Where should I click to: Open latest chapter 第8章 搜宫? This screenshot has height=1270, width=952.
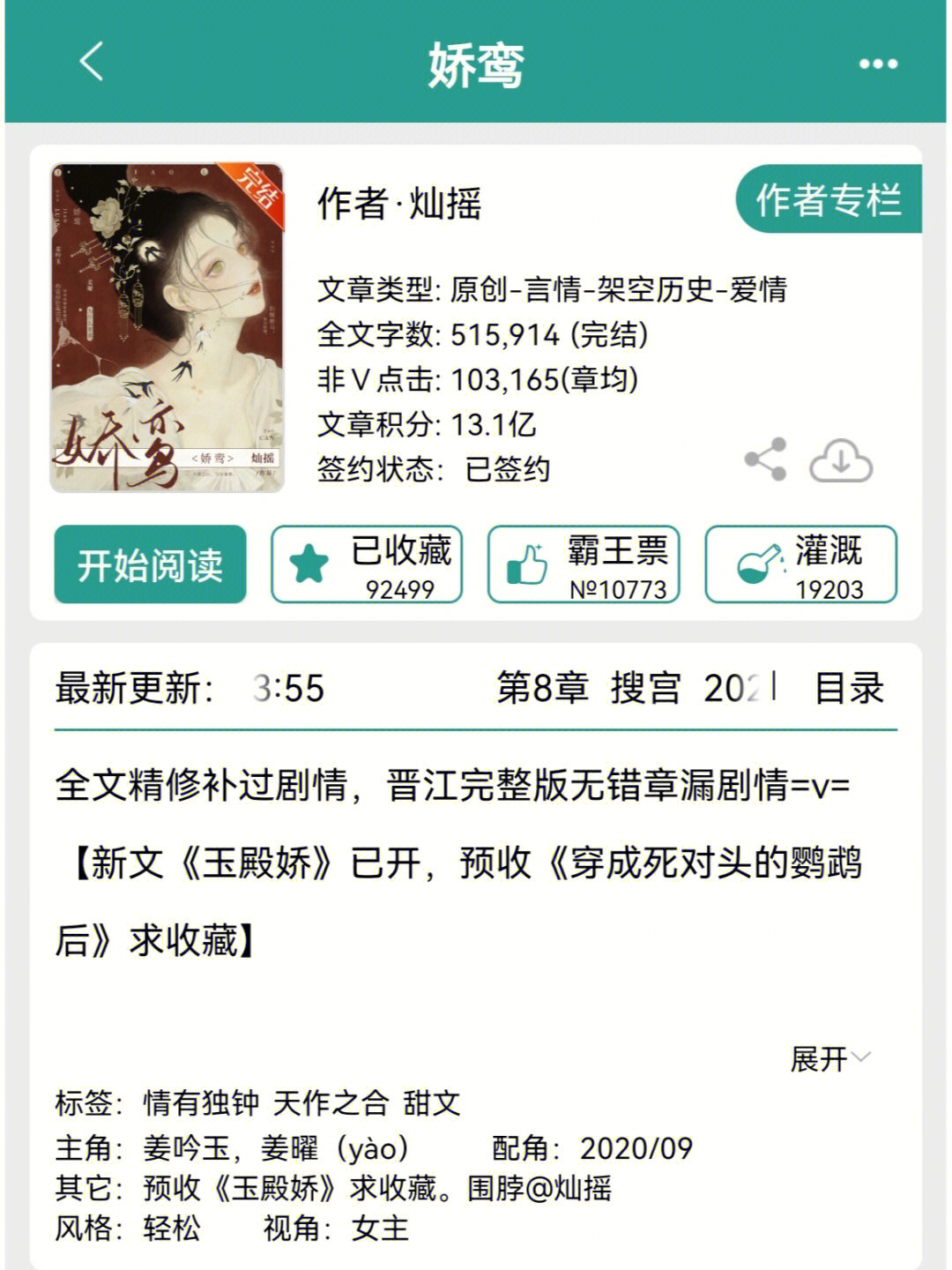click(x=588, y=688)
